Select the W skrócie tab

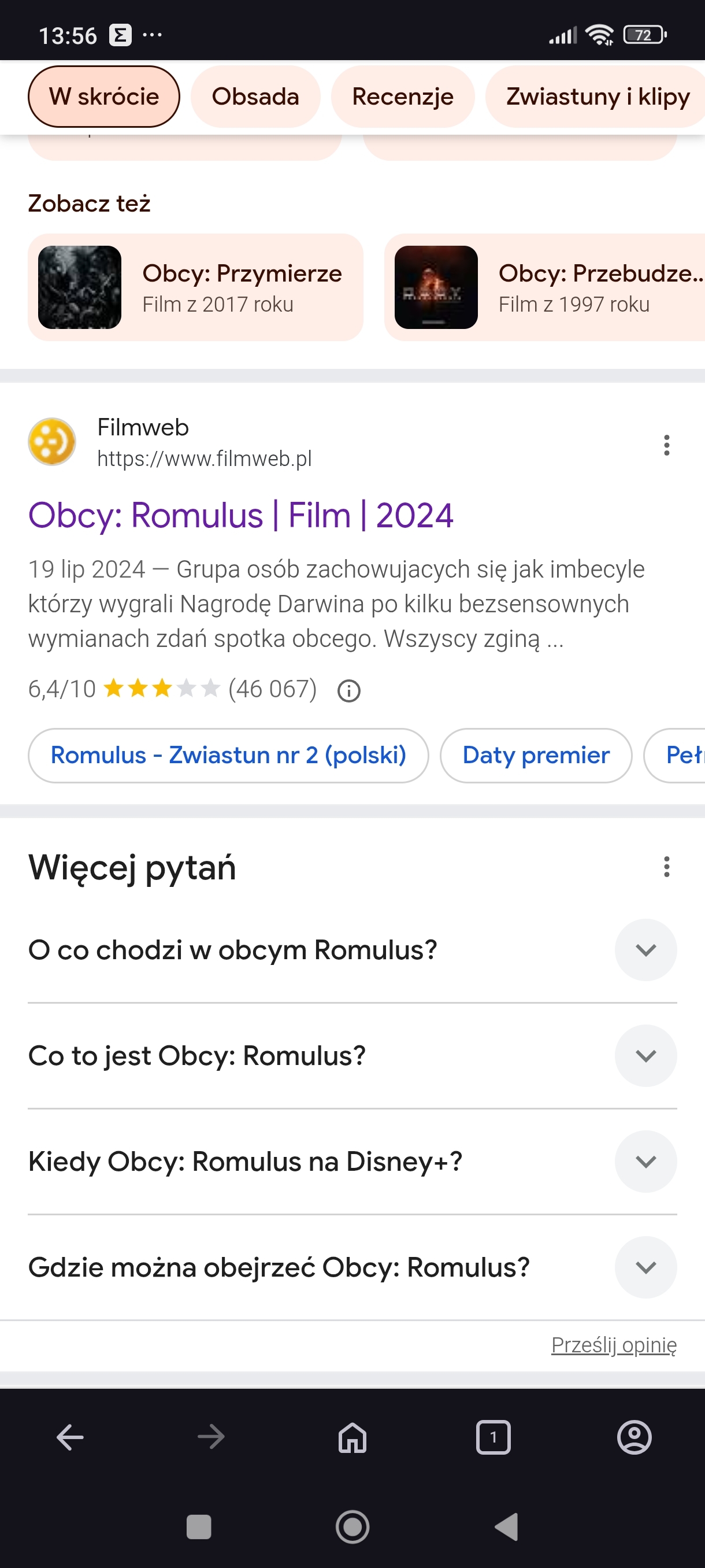(x=104, y=97)
